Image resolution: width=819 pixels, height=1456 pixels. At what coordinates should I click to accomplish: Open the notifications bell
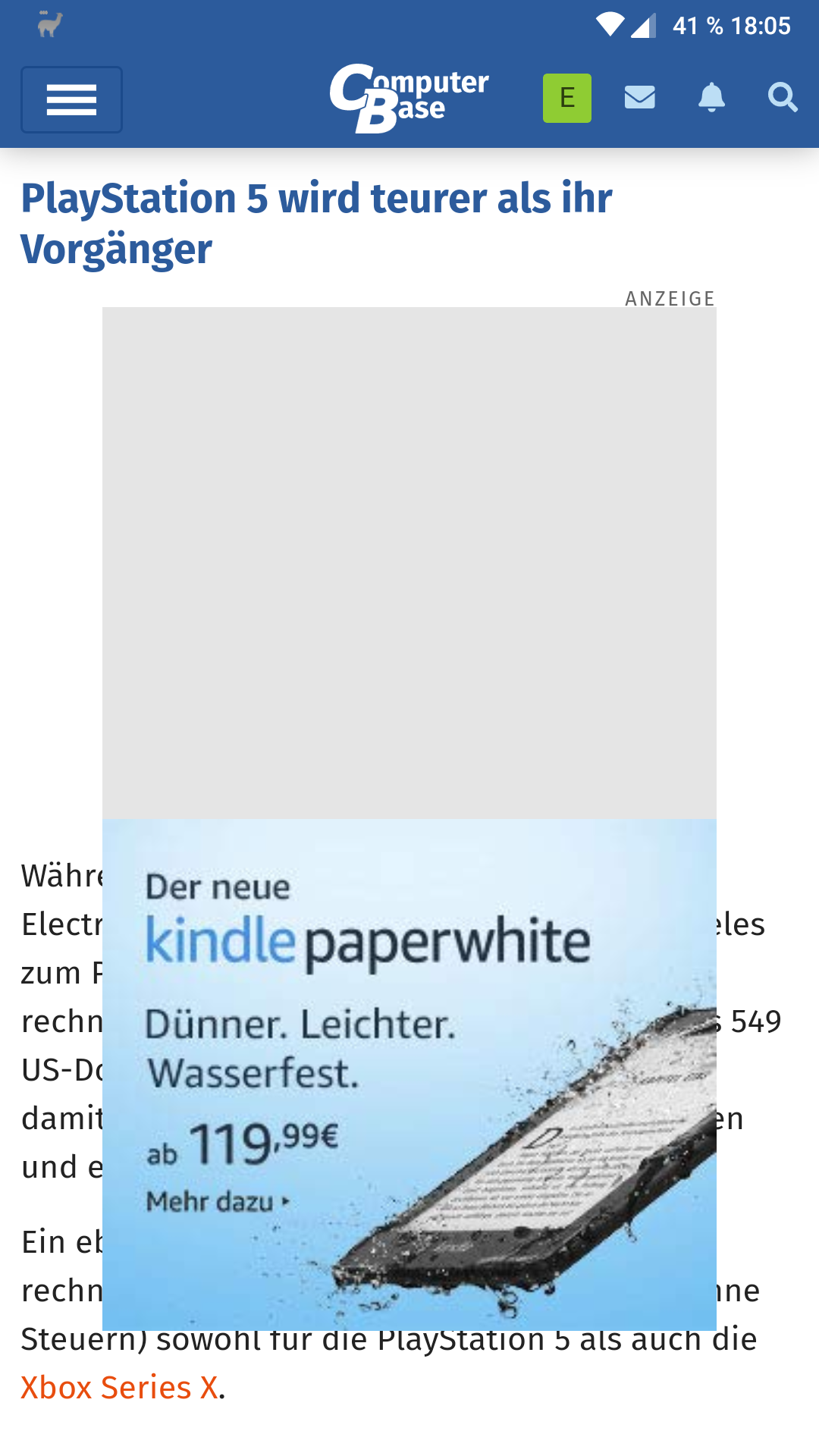(711, 98)
